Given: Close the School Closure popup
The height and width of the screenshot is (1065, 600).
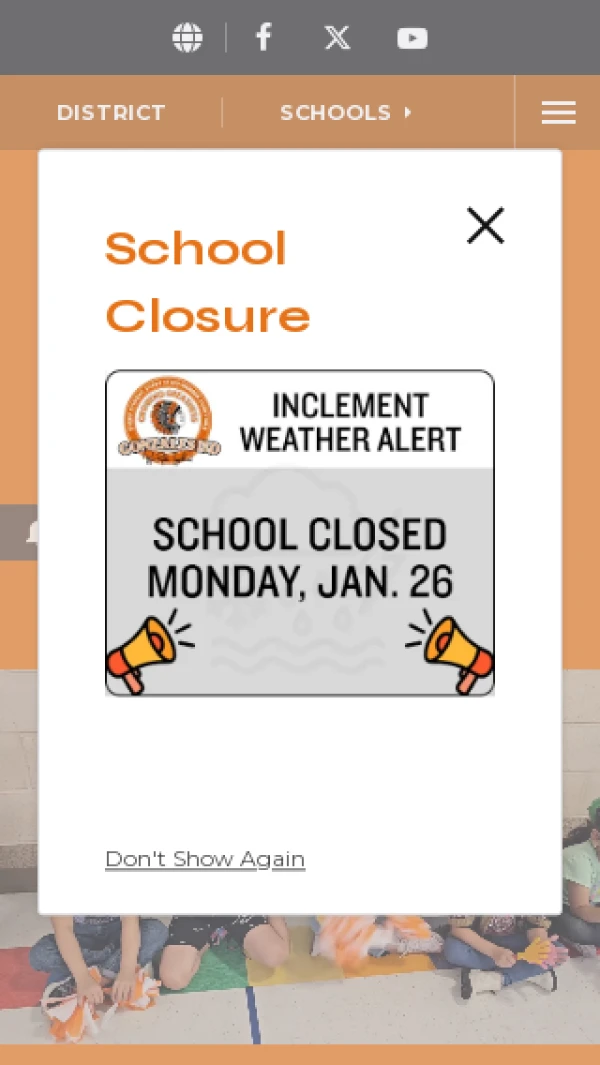Looking at the screenshot, I should 485,226.
